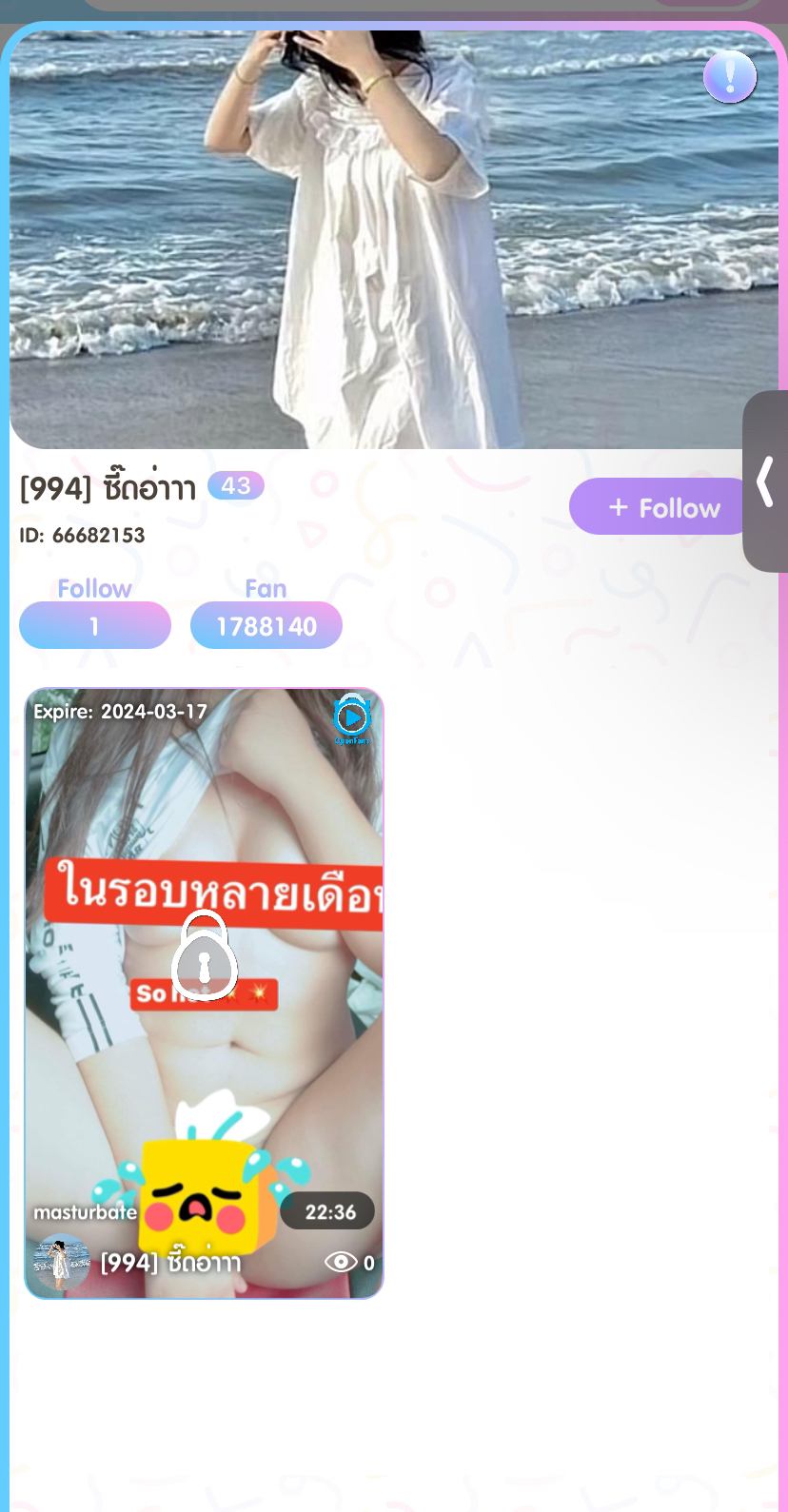Viewport: 788px width, 1512px height.
Task: Open the report exclamation icon
Action: pos(730,77)
